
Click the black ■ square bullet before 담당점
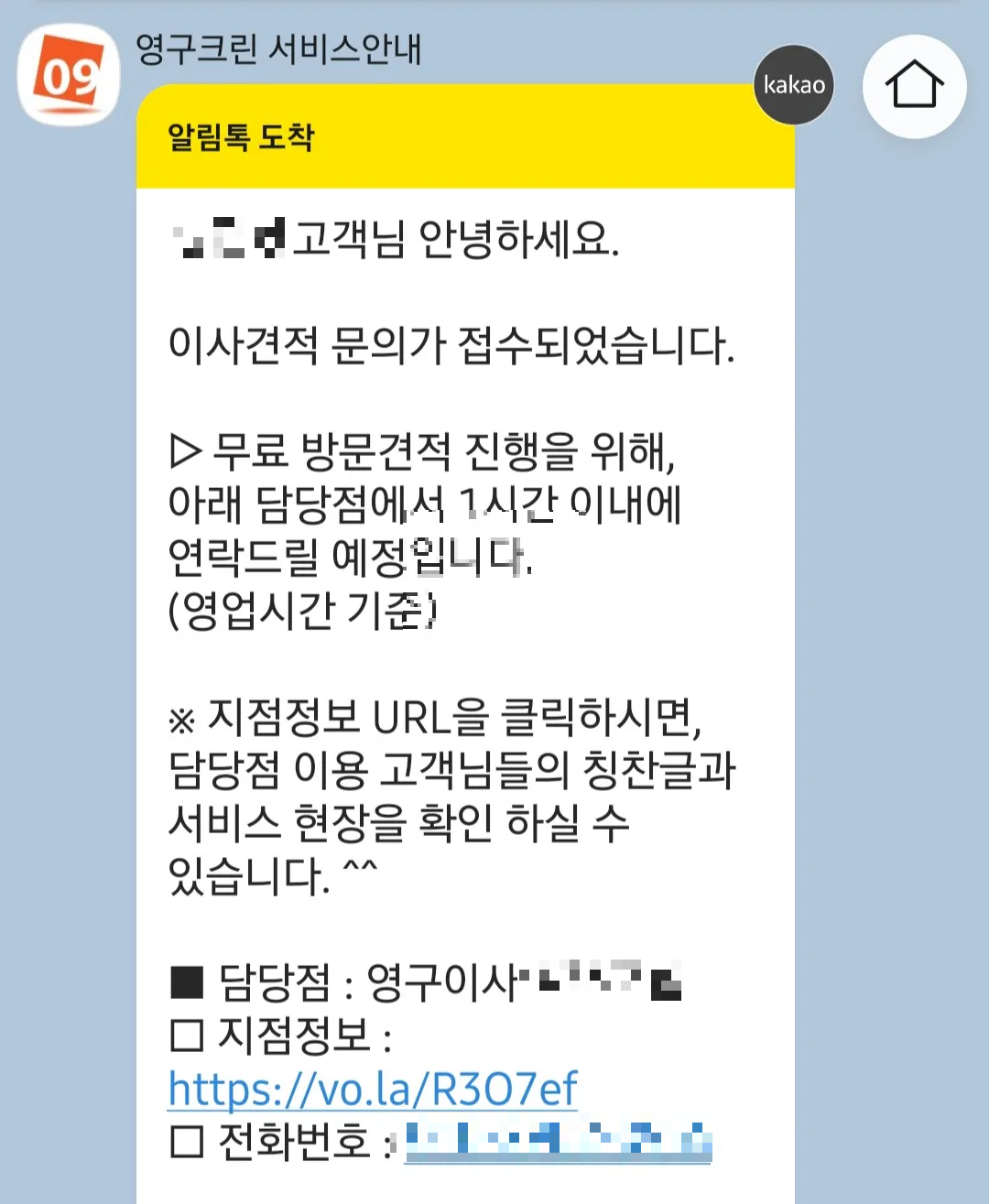pyautogui.click(x=187, y=979)
